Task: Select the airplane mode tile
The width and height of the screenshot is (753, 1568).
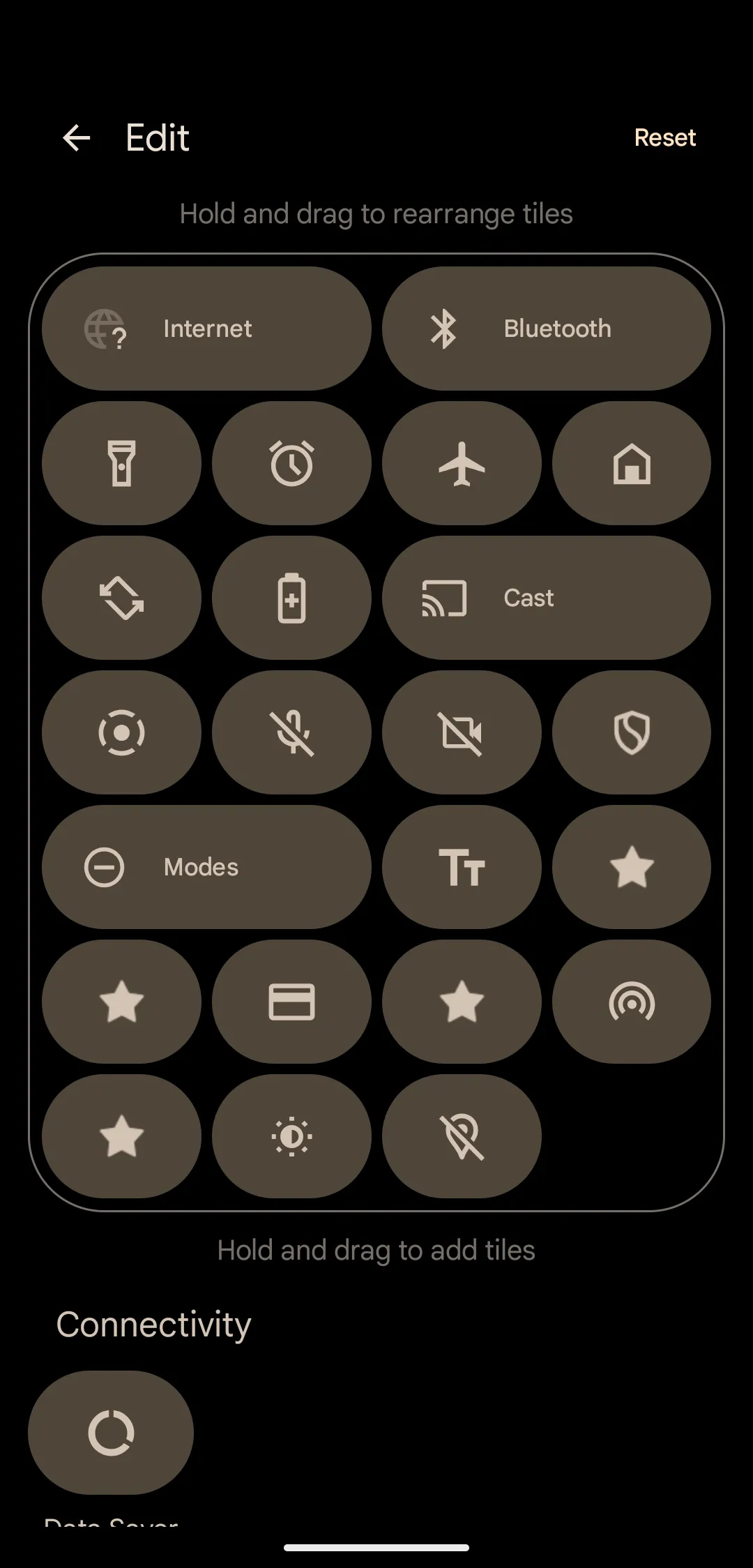Action: tap(462, 463)
